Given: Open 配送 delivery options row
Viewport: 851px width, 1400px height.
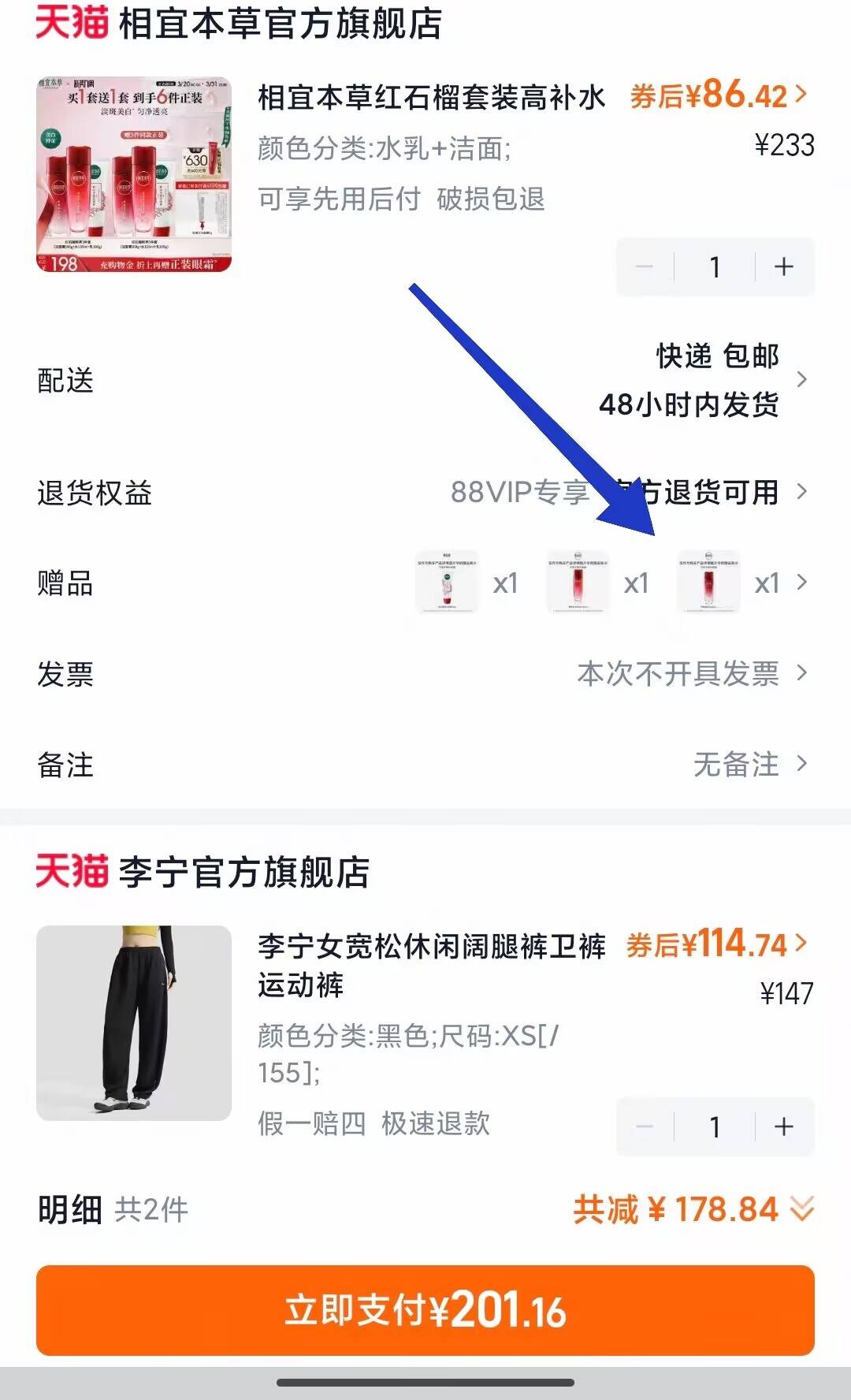Looking at the screenshot, I should click(425, 380).
